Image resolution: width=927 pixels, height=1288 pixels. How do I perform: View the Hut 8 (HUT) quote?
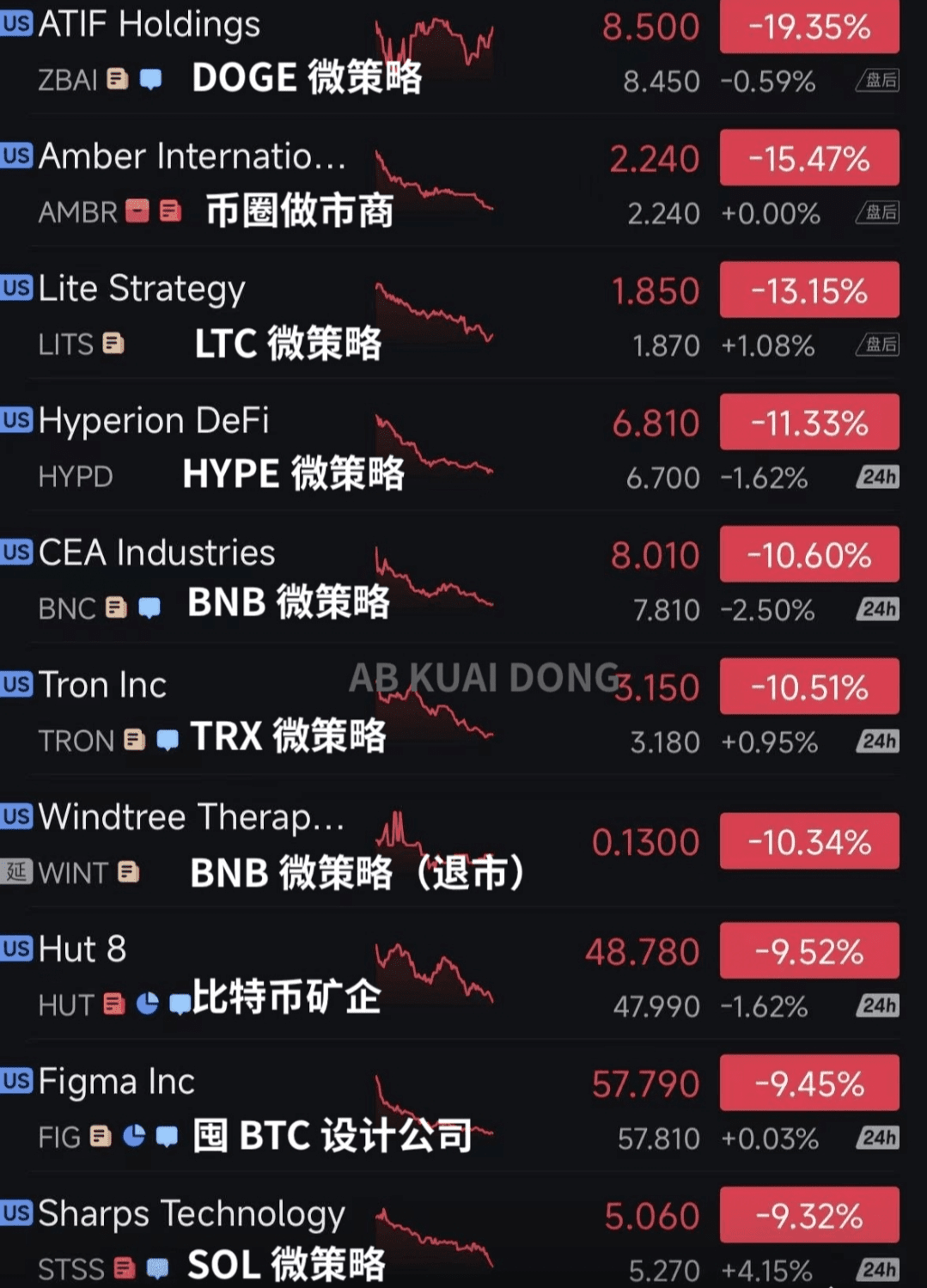click(83, 949)
